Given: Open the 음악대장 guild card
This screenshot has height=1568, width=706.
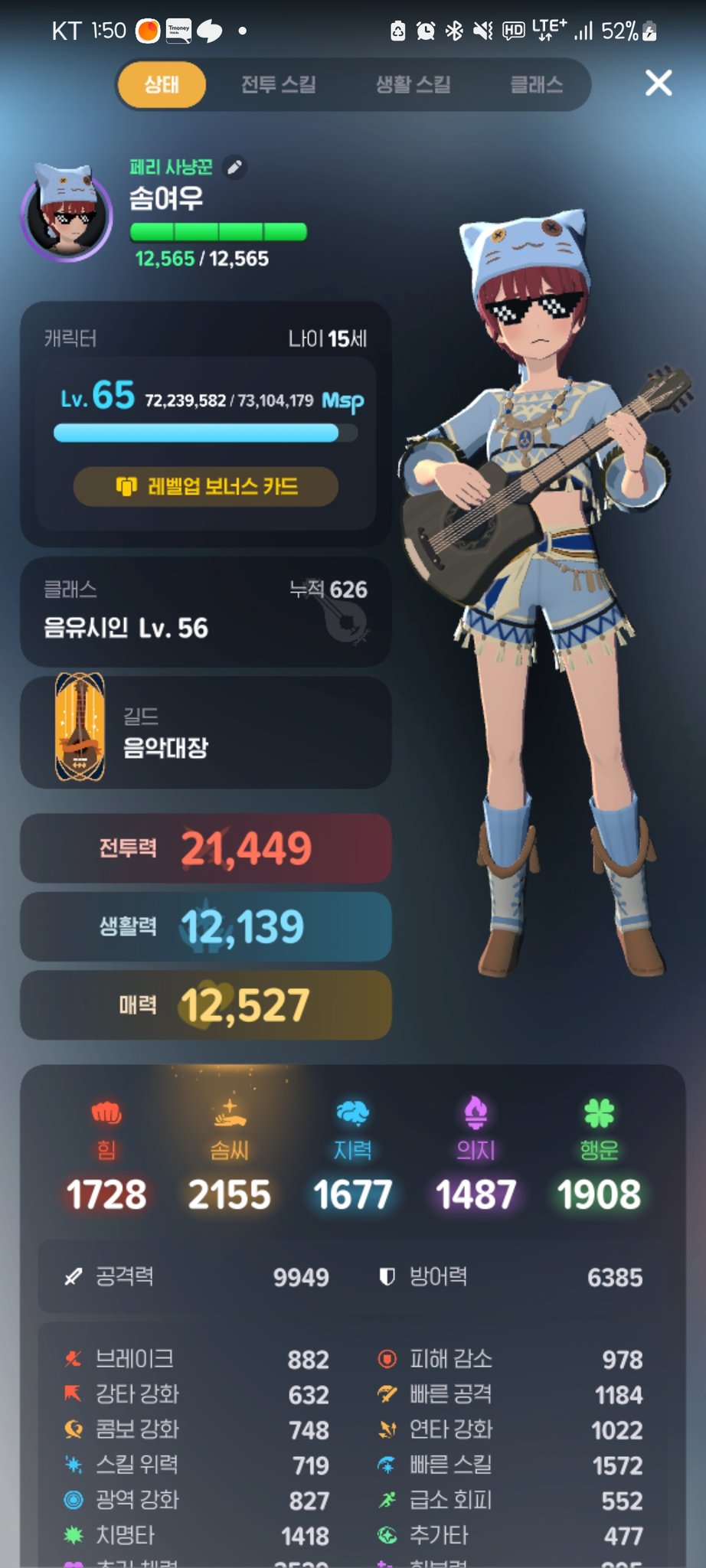Looking at the screenshot, I should pyautogui.click(x=205, y=732).
